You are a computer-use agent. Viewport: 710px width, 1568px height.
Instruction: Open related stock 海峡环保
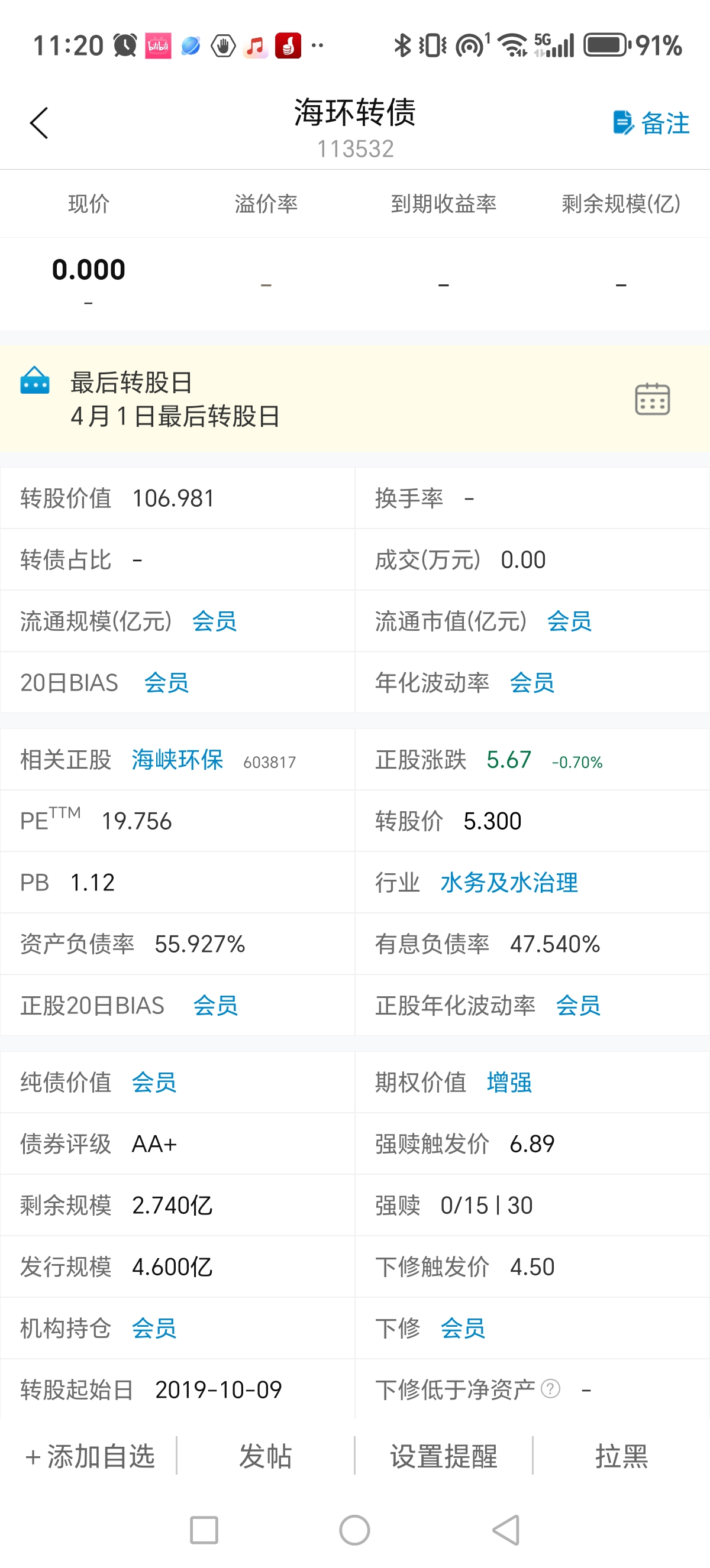[x=177, y=760]
